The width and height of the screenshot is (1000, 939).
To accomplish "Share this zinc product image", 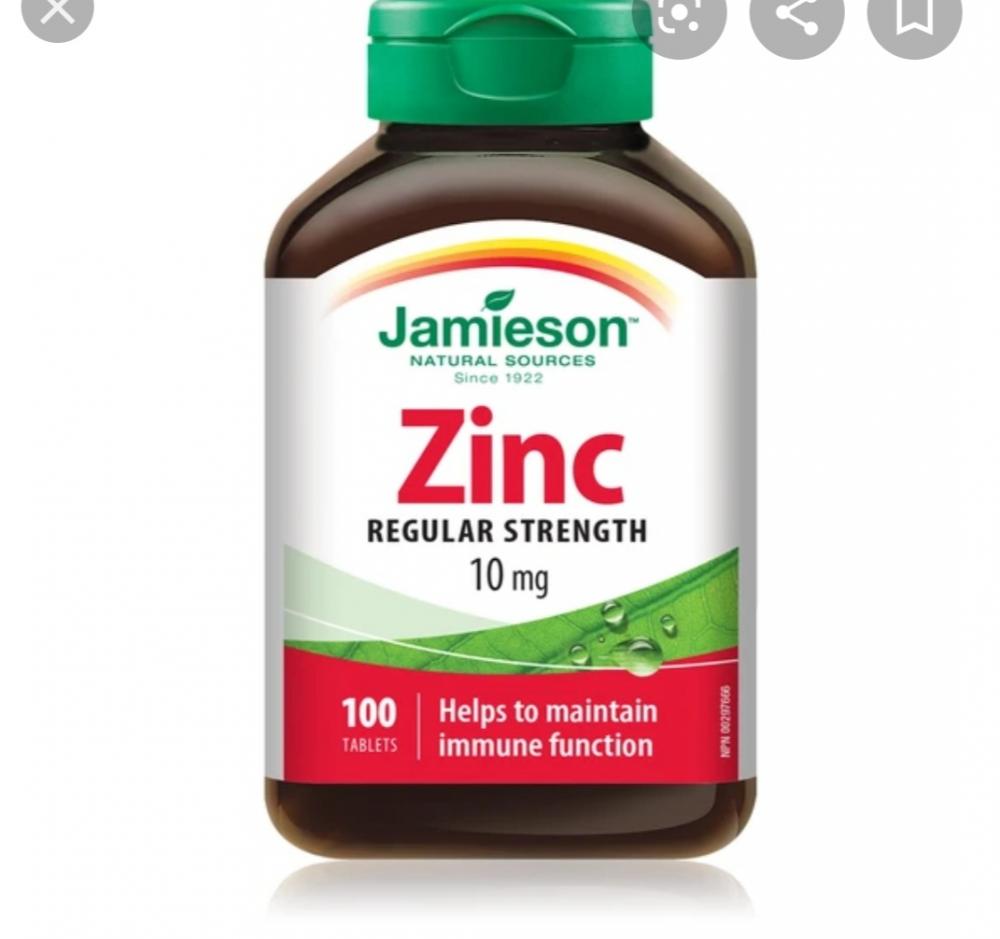I will pos(797,15).
